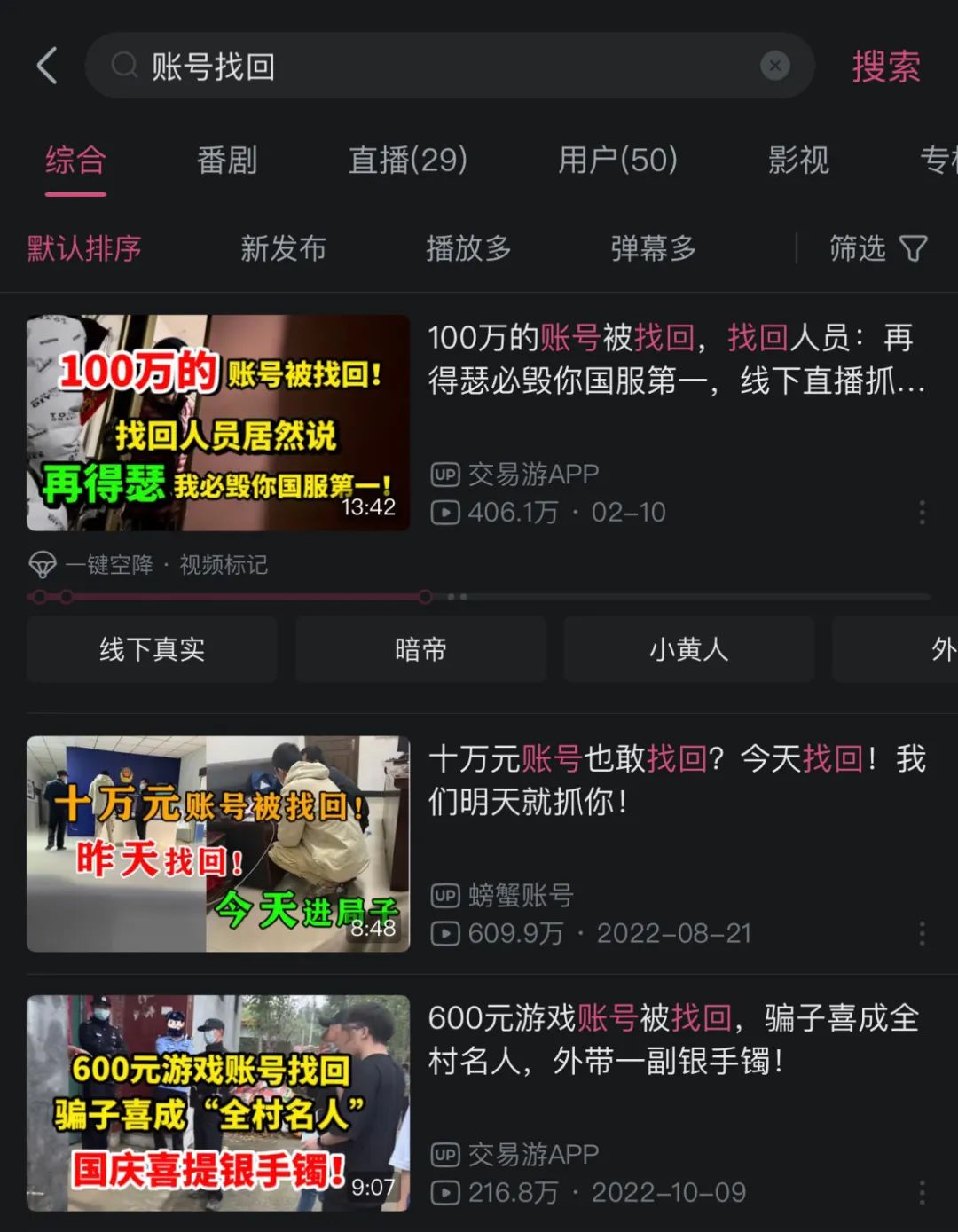Select the 小黄人 video chapter
The image size is (958, 1232).
(688, 650)
